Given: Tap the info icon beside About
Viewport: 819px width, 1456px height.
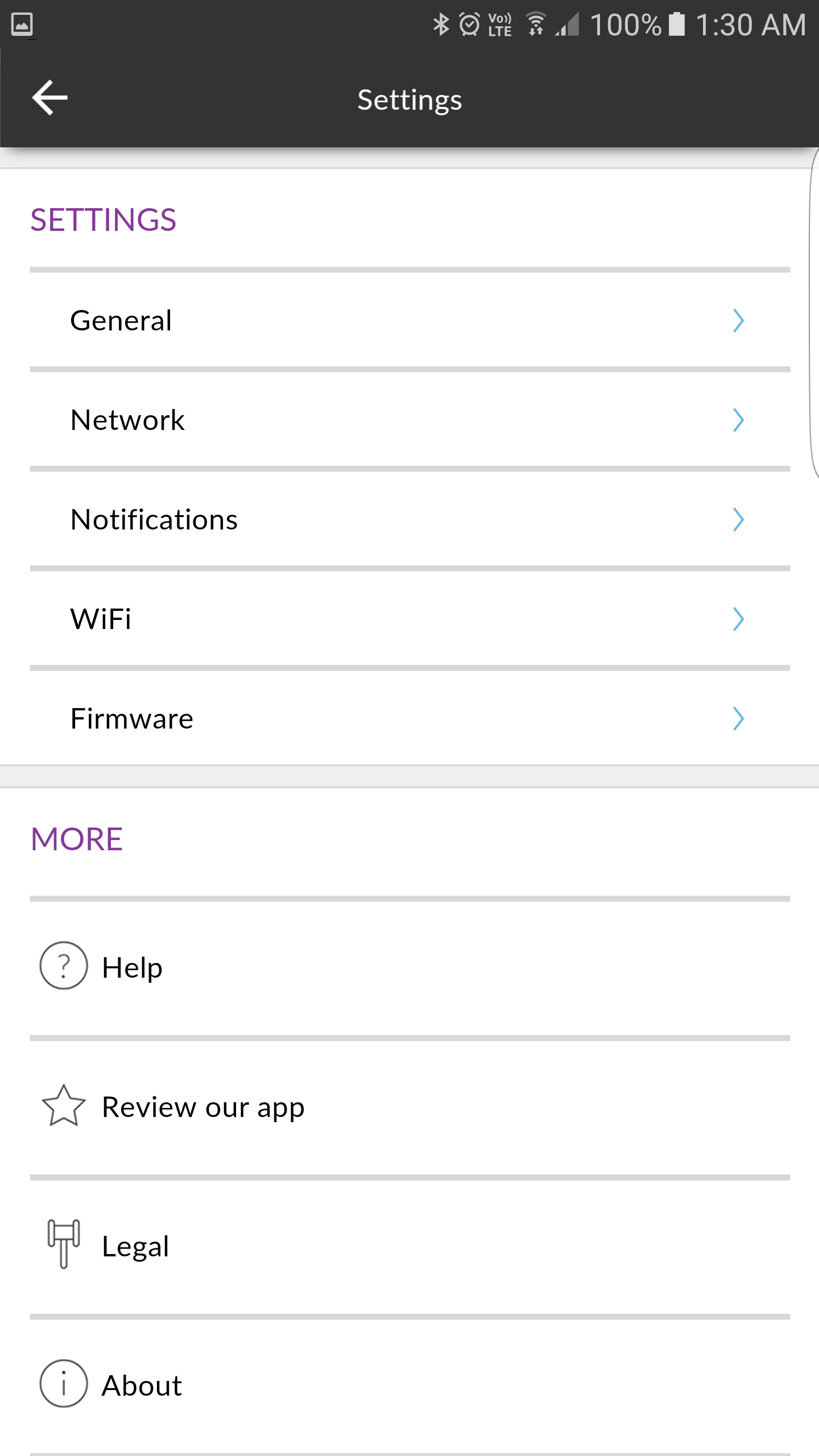Looking at the screenshot, I should coord(64,1385).
